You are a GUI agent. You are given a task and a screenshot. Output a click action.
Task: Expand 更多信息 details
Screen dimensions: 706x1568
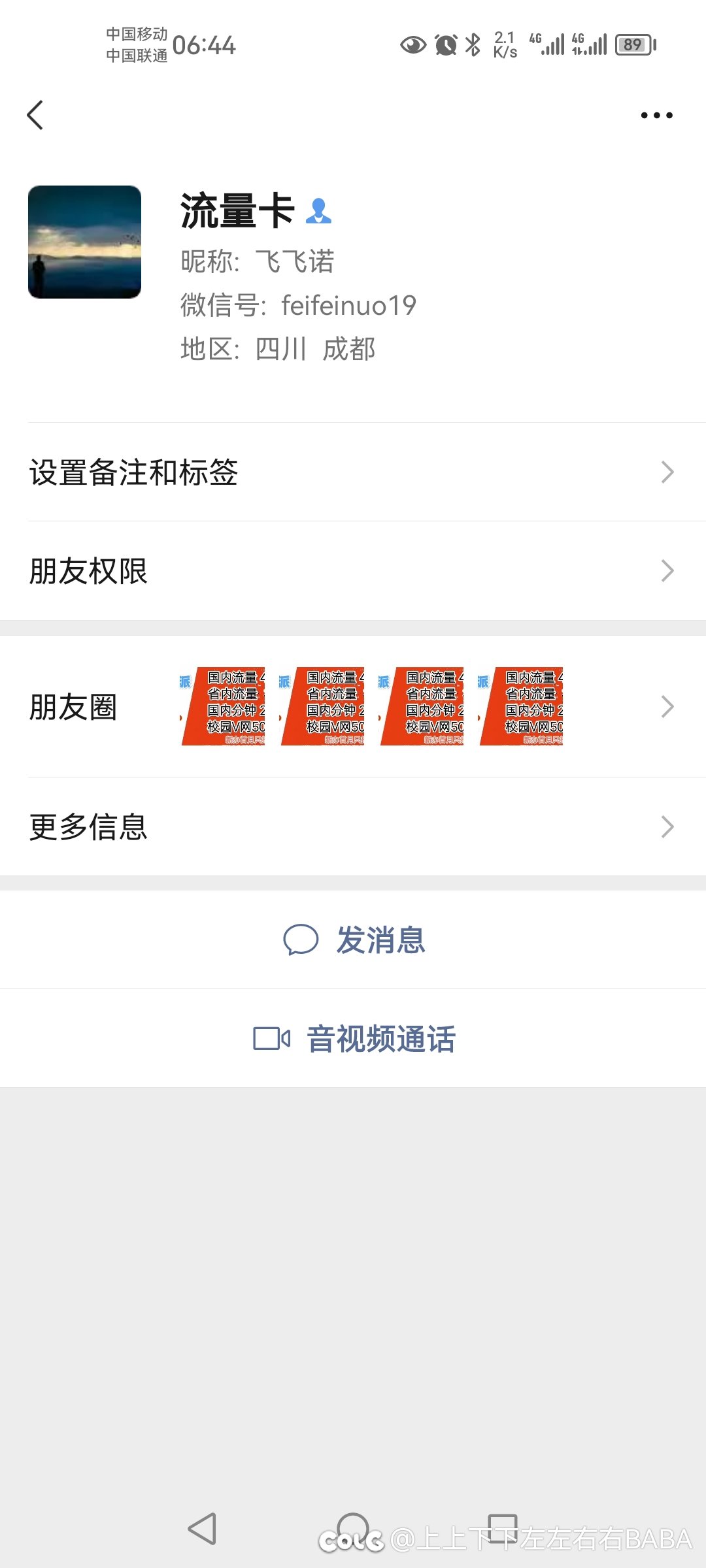pos(353,826)
